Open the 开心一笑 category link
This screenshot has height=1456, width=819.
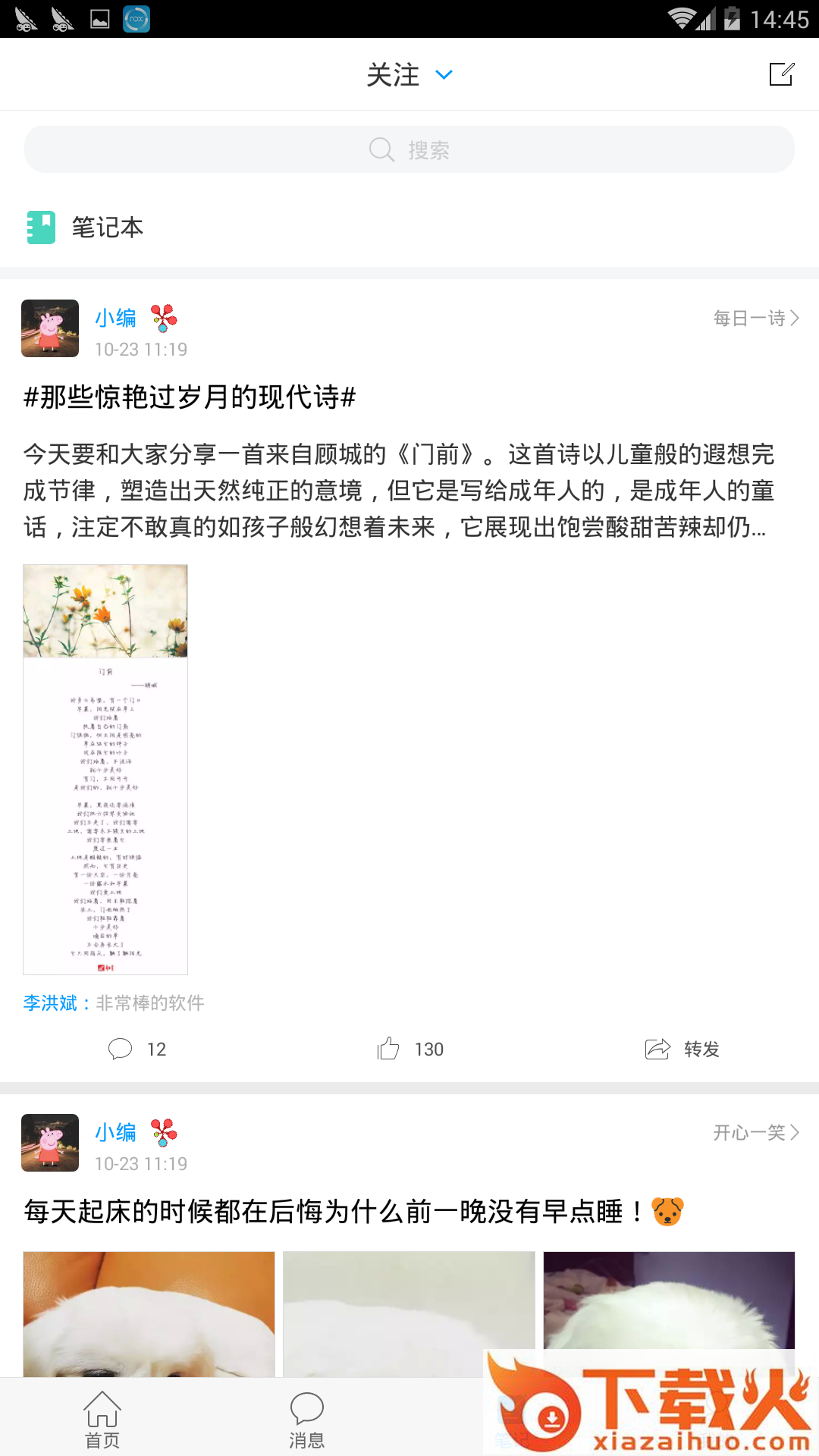click(x=755, y=1132)
